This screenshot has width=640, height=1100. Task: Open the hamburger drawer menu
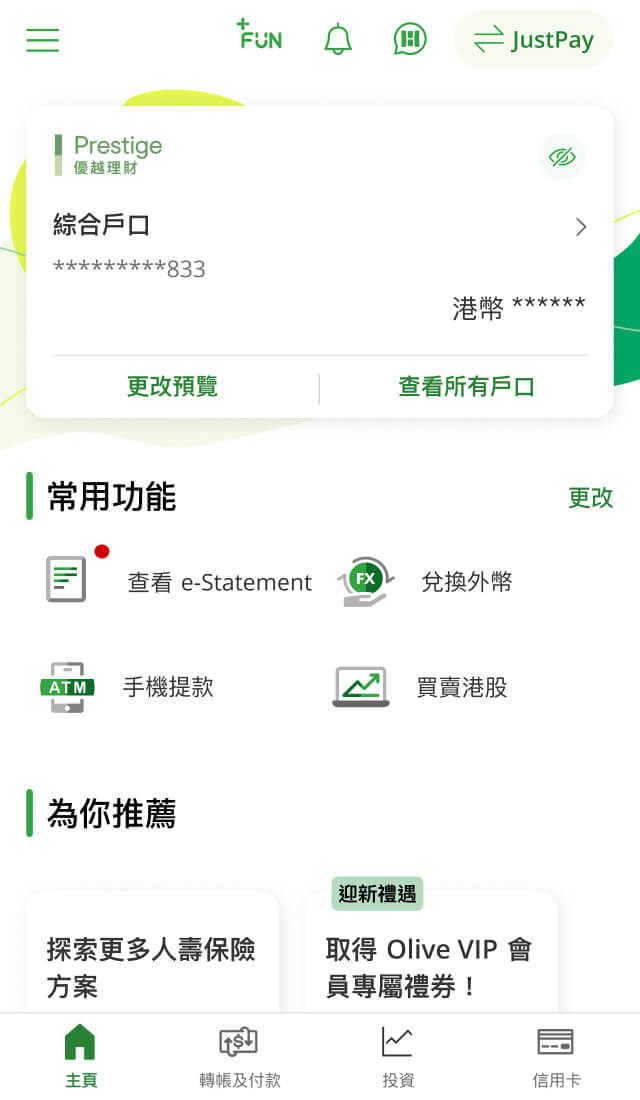pos(43,40)
